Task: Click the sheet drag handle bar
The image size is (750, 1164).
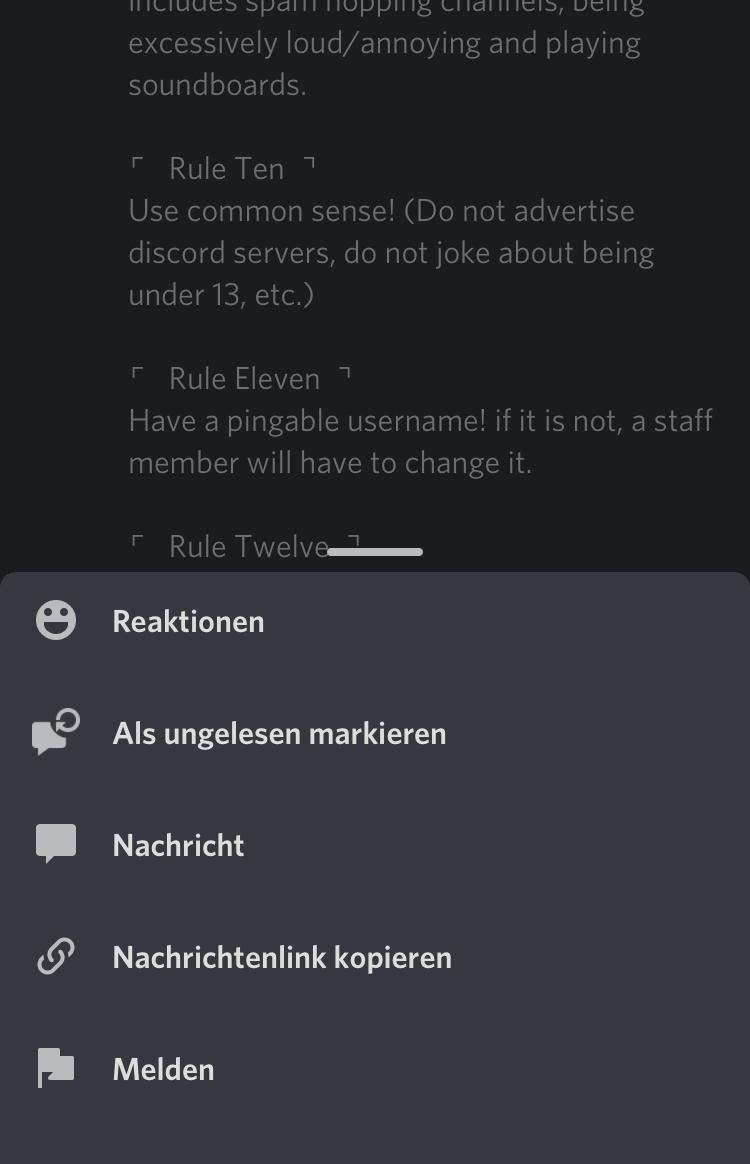Action: [x=376, y=551]
